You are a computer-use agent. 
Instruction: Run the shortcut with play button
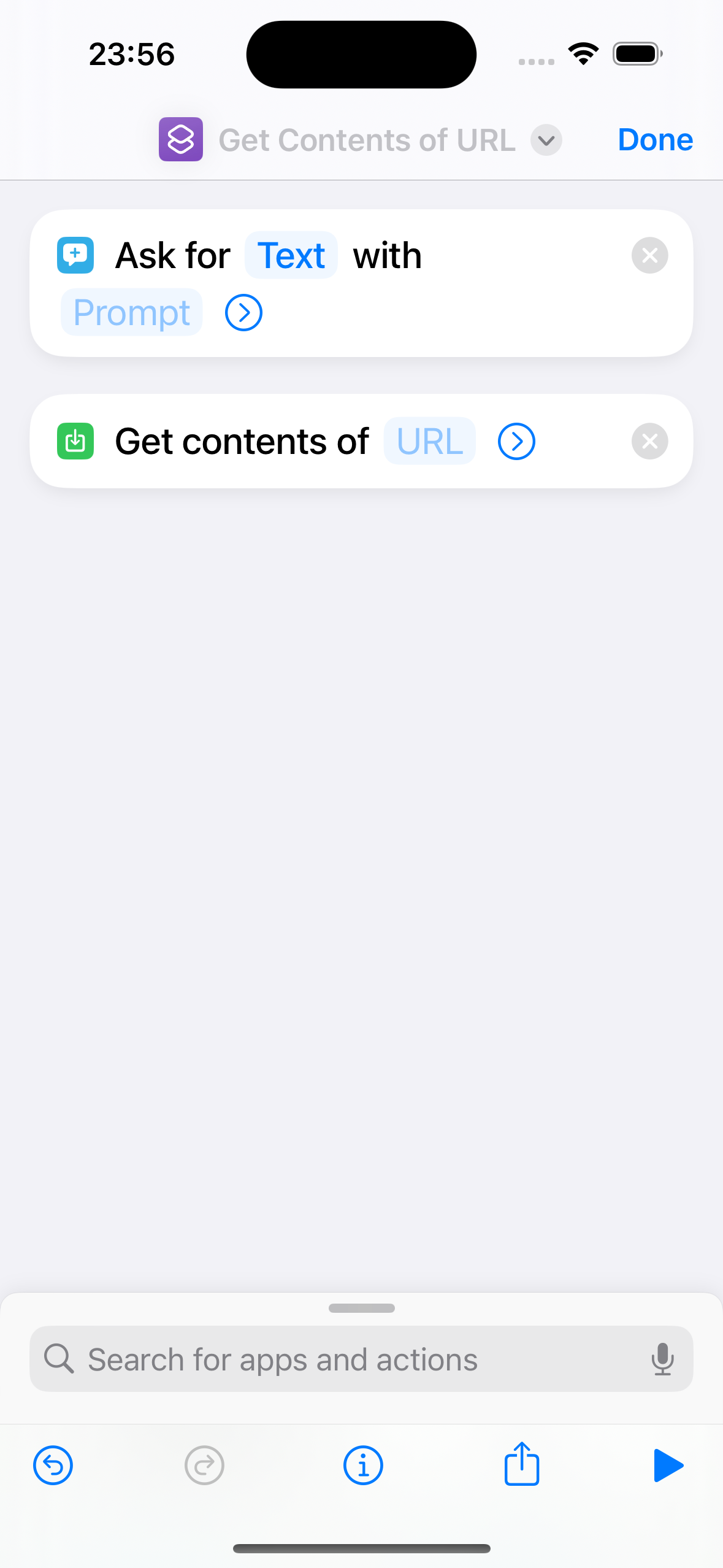click(x=668, y=1466)
